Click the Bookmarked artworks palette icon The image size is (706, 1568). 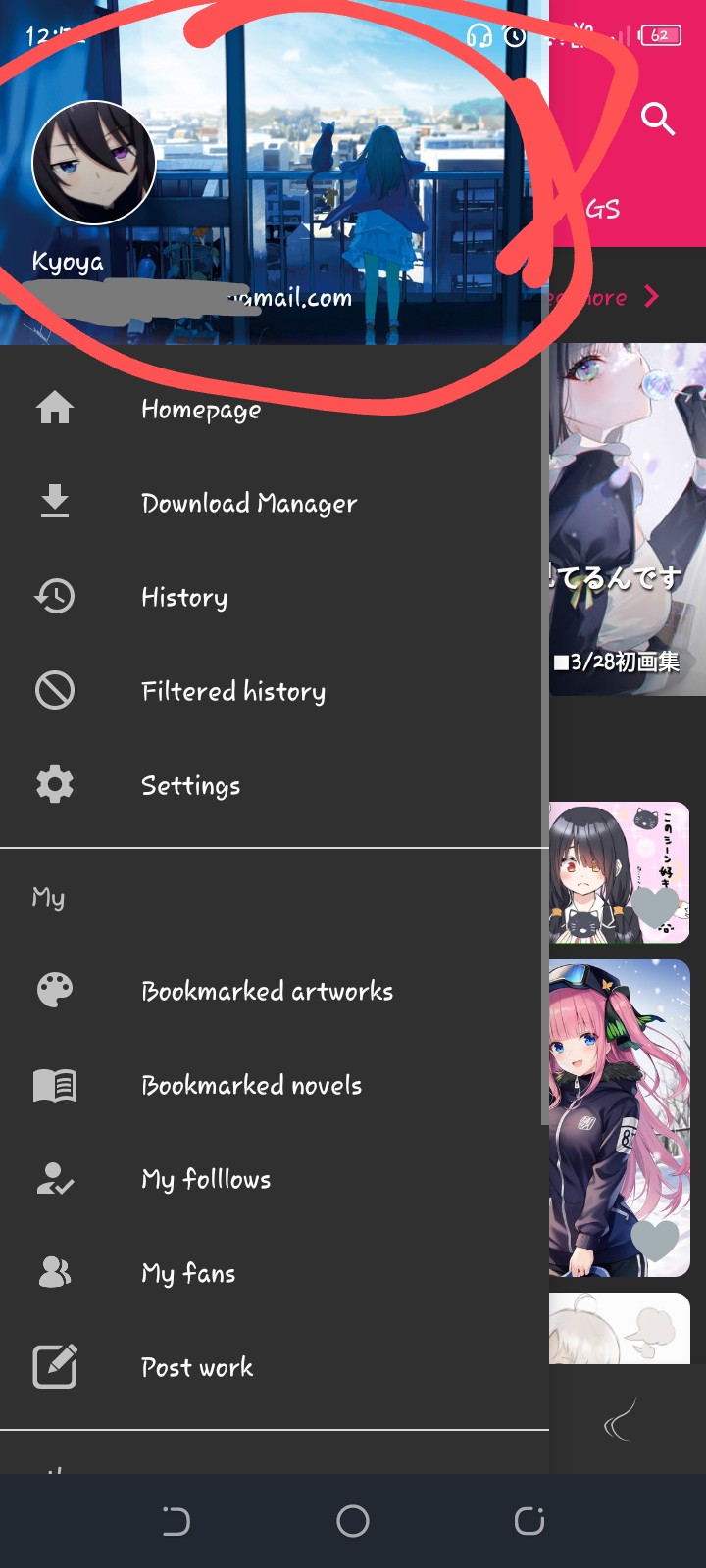pos(55,989)
